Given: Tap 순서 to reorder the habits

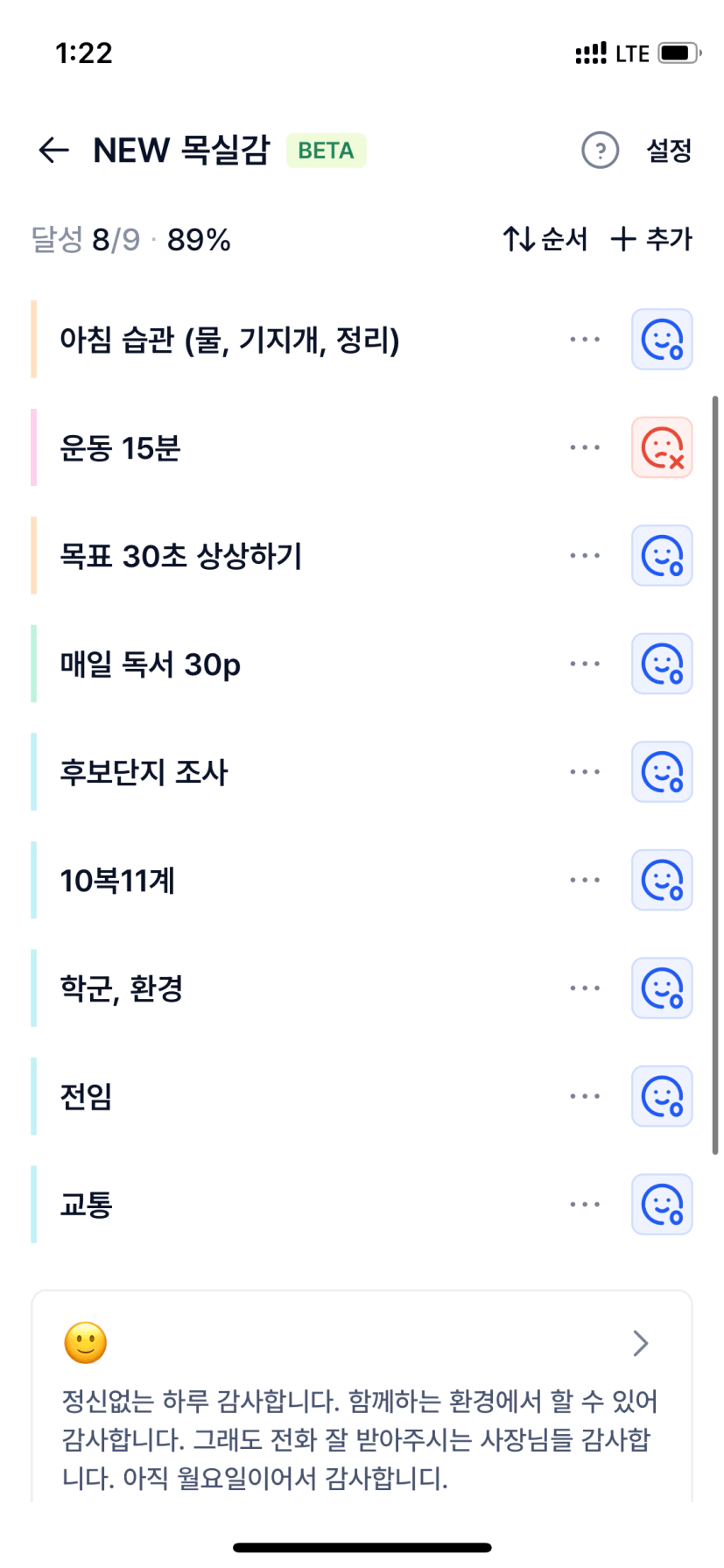Looking at the screenshot, I should click(545, 239).
